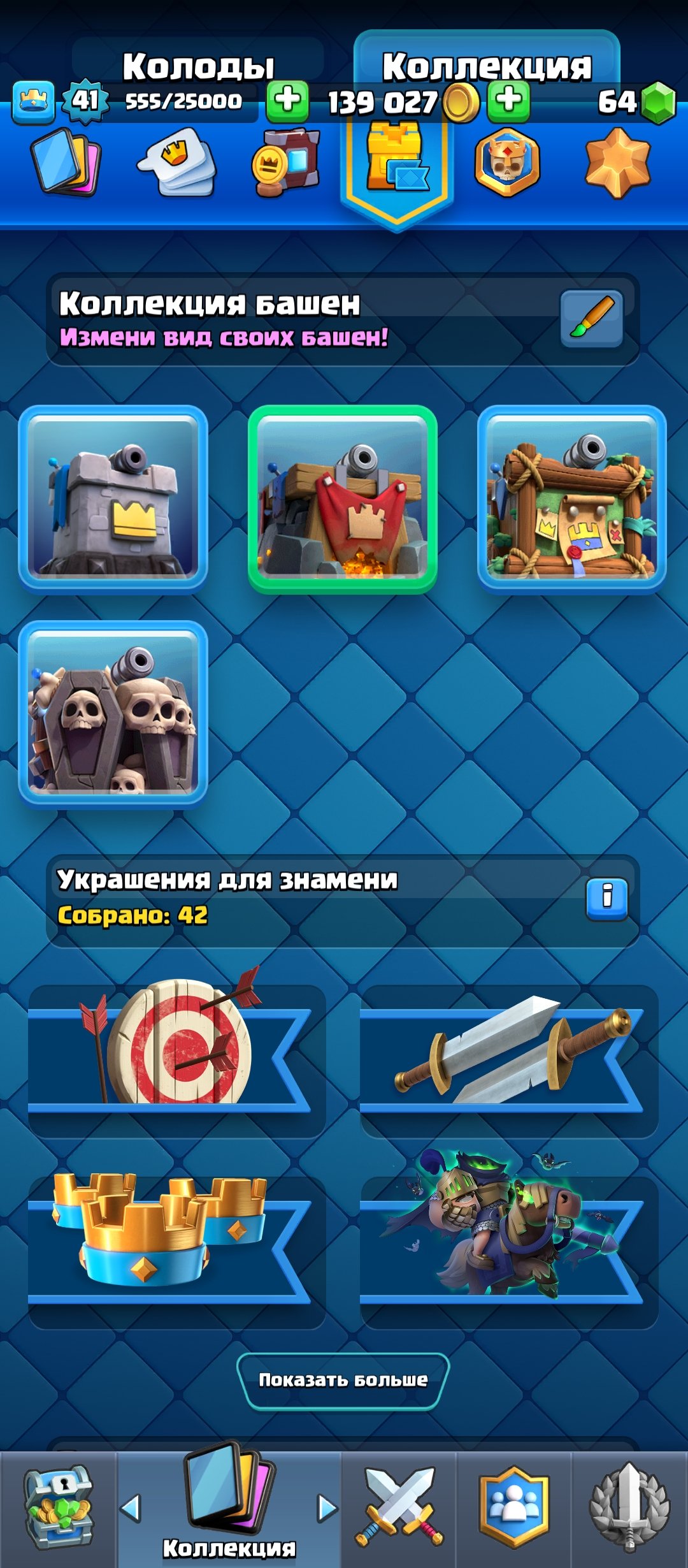
Task: Tap the green plus to add gold
Action: point(508,101)
